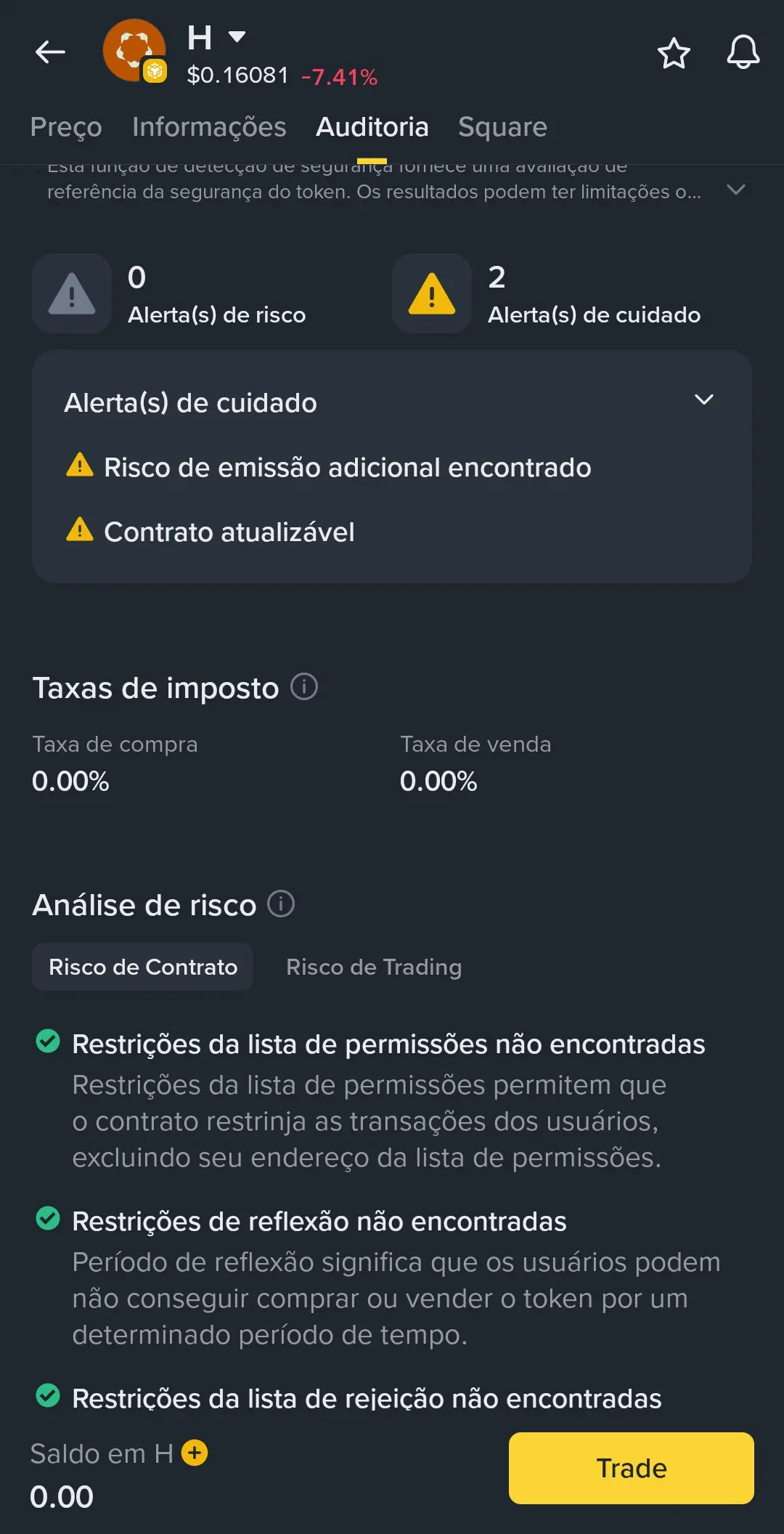Screen dimensions: 784x1534
Task: Click the info icon next to Taxas de imposto
Action: (x=303, y=687)
